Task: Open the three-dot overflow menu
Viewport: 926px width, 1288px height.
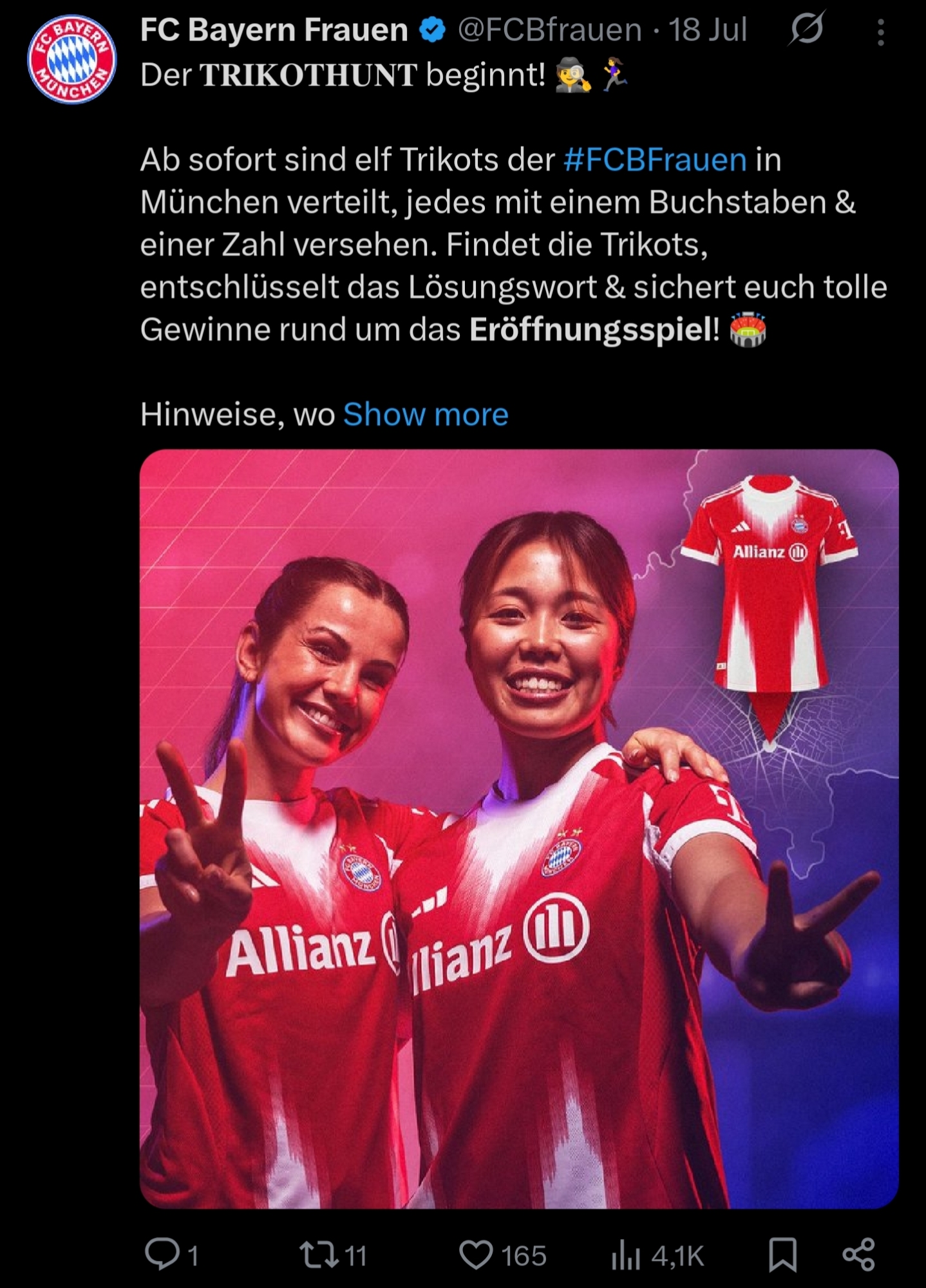Action: coord(880,32)
